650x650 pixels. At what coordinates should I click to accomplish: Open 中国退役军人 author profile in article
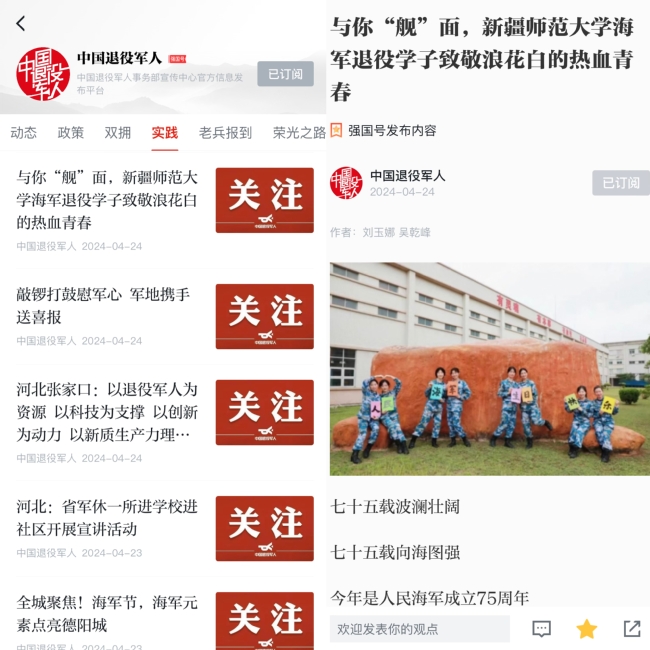[x=407, y=176]
